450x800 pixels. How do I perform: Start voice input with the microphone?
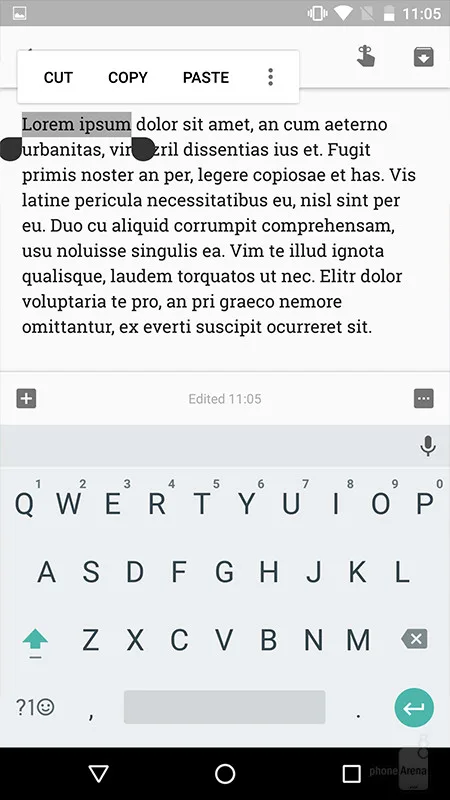428,446
